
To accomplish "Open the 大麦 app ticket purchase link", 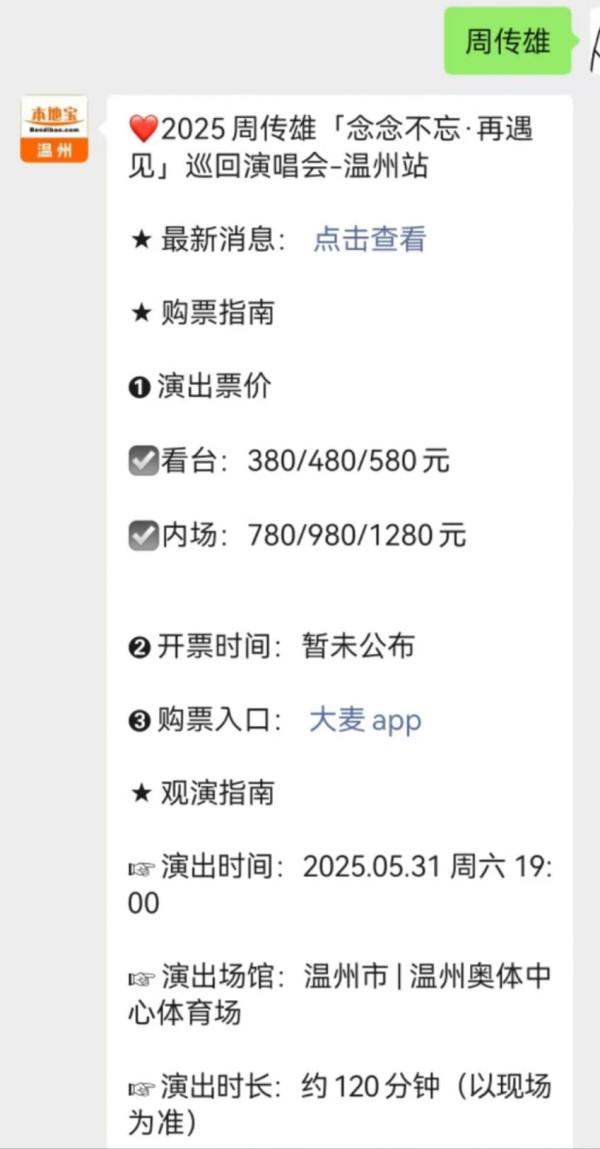I will (x=365, y=720).
